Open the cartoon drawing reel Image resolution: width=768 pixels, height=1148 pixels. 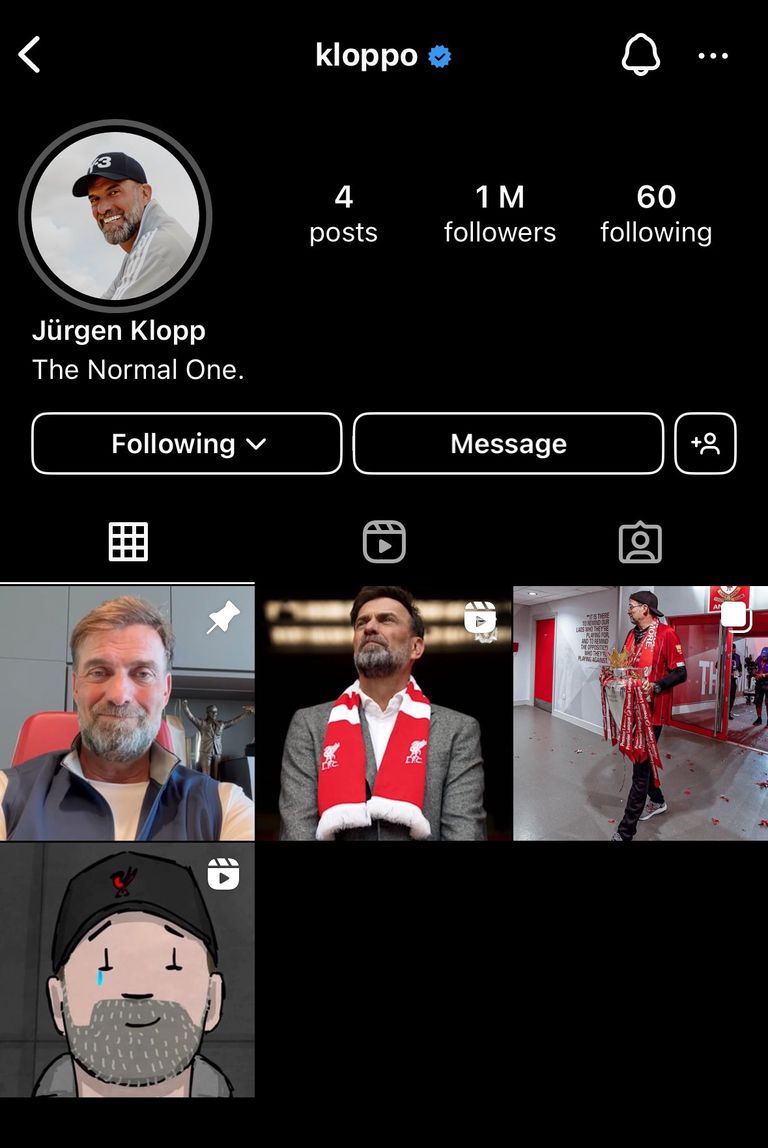click(127, 970)
